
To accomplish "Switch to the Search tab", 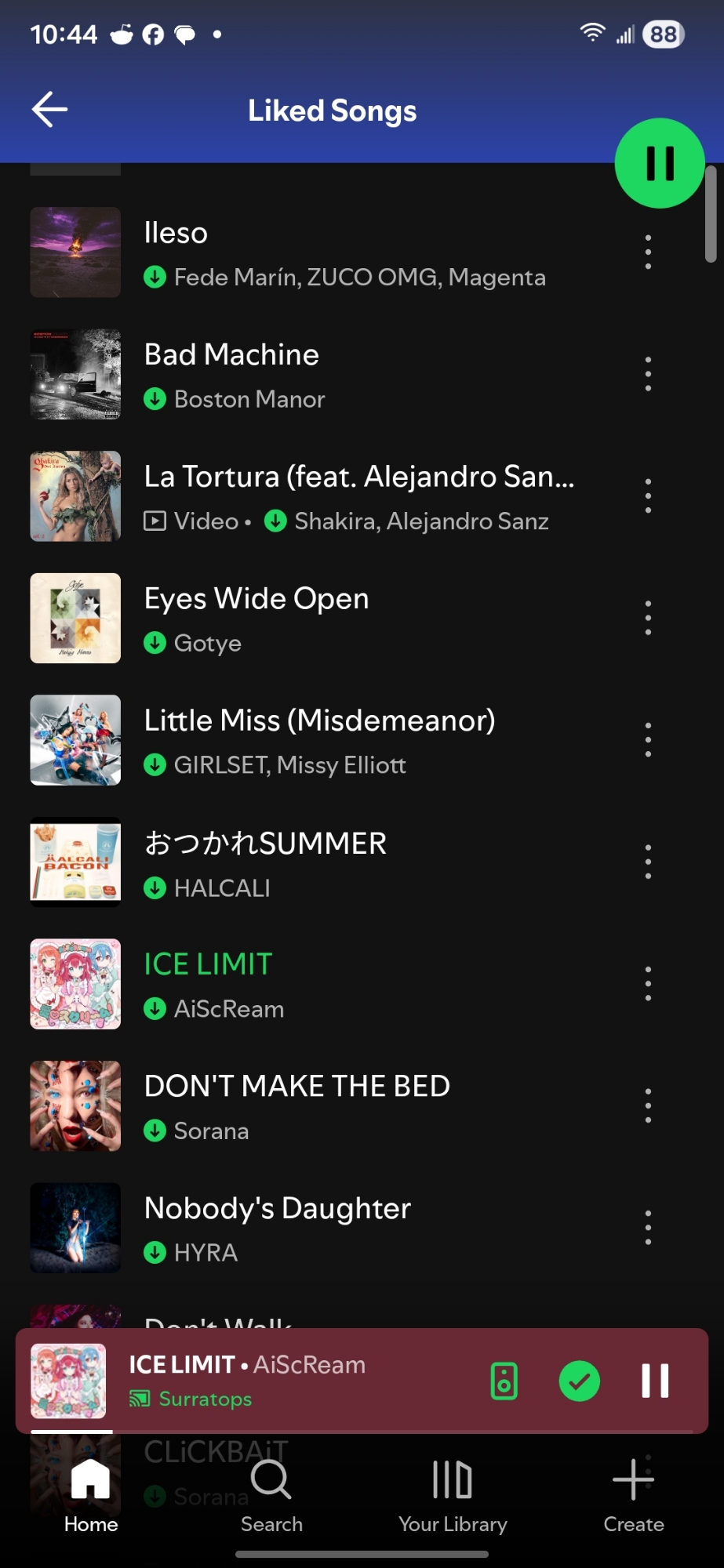I will (271, 1494).
